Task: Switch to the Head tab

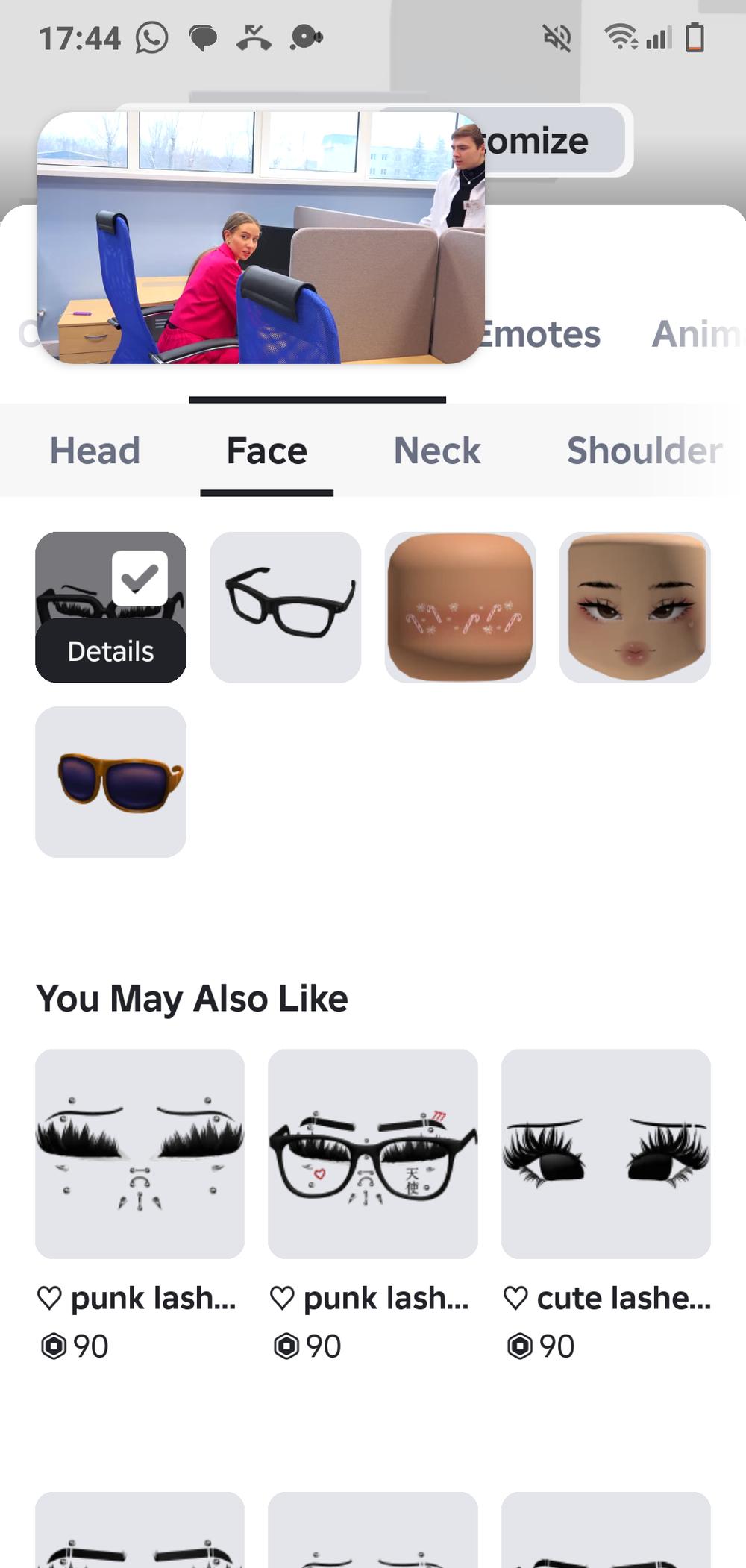Action: [x=95, y=451]
